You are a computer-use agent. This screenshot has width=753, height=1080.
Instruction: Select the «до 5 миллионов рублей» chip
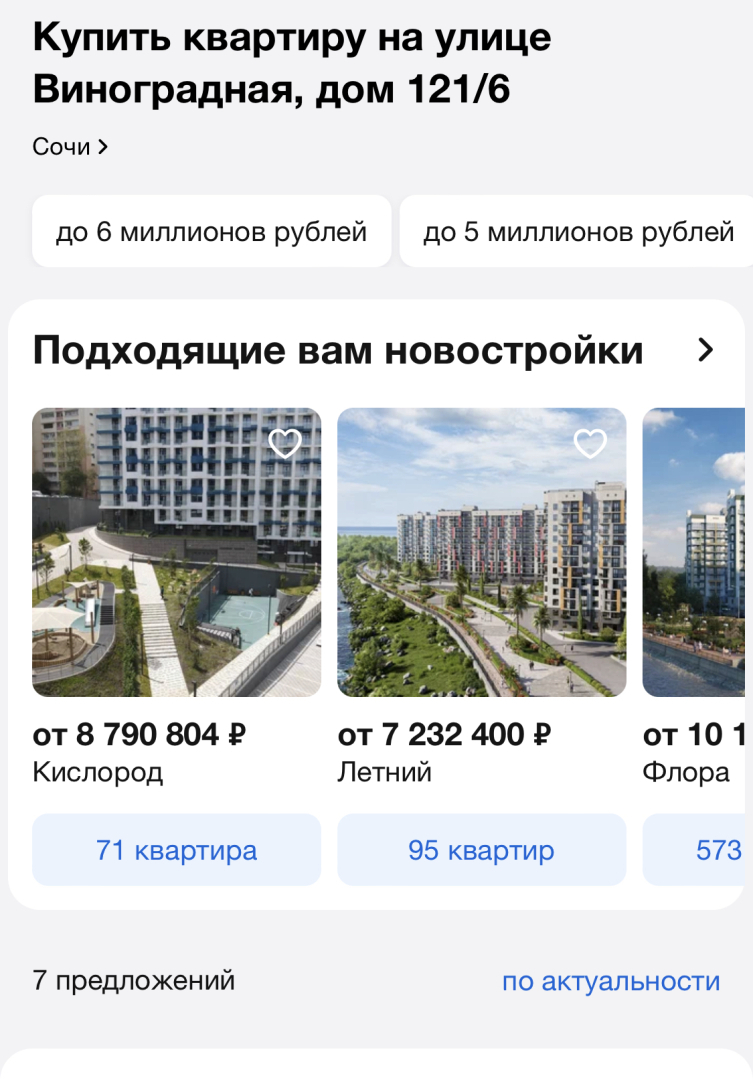pos(577,232)
